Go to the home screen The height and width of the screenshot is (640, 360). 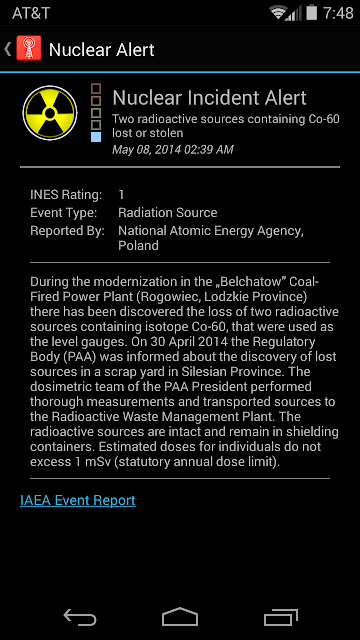coord(180,618)
